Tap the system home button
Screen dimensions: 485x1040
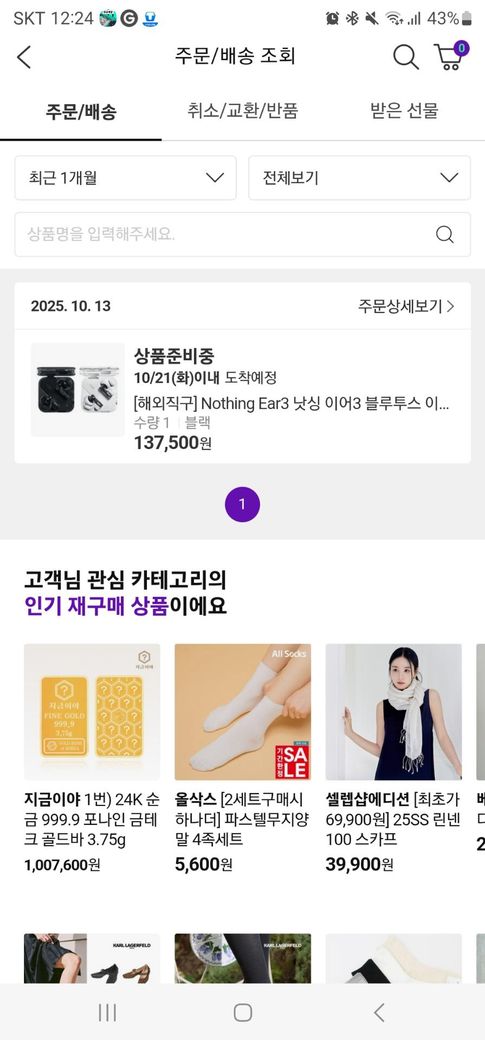point(243,1012)
